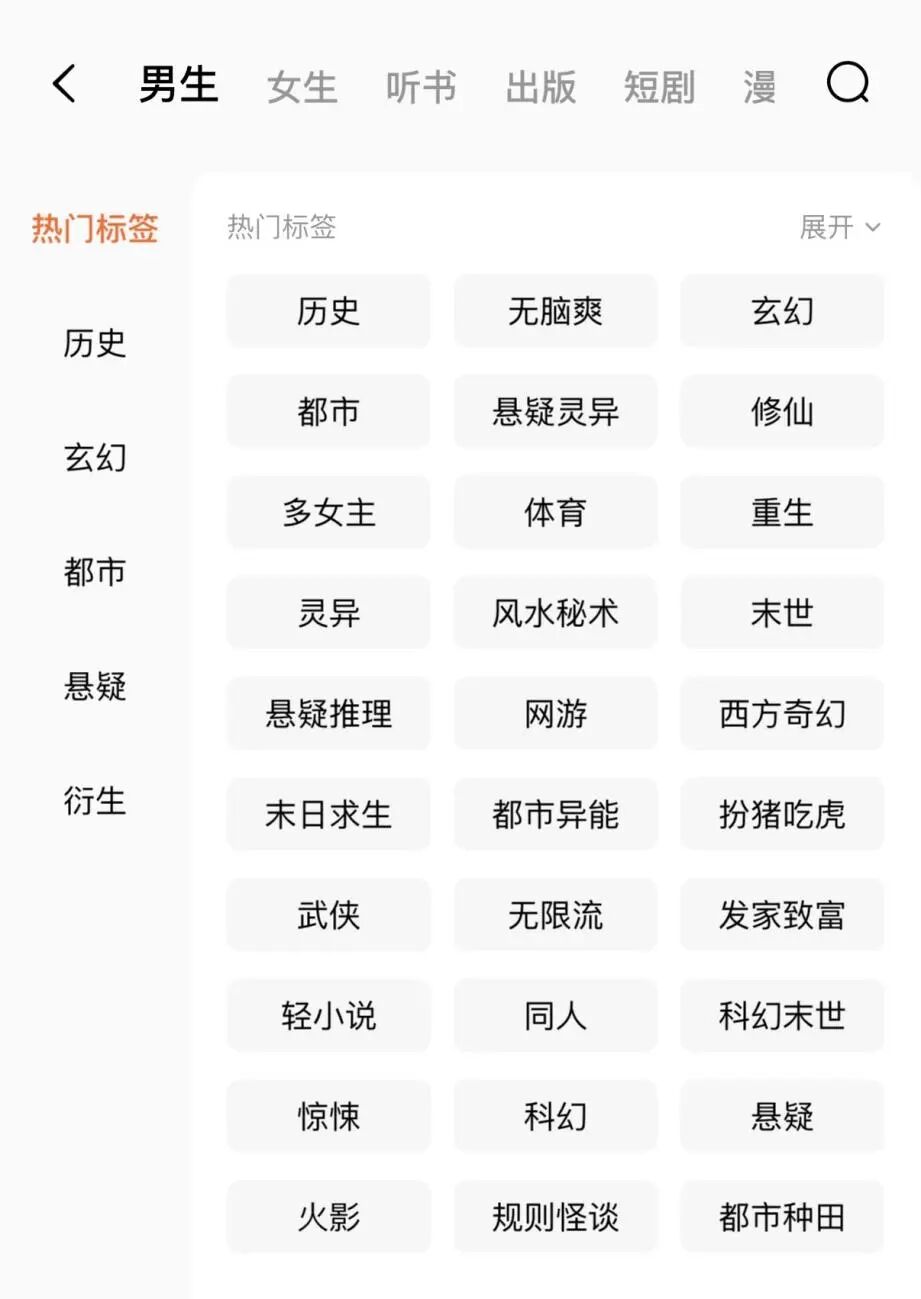This screenshot has height=1299, width=921.
Task: Select 历史 in the left sidebar
Action: pyautogui.click(x=94, y=345)
